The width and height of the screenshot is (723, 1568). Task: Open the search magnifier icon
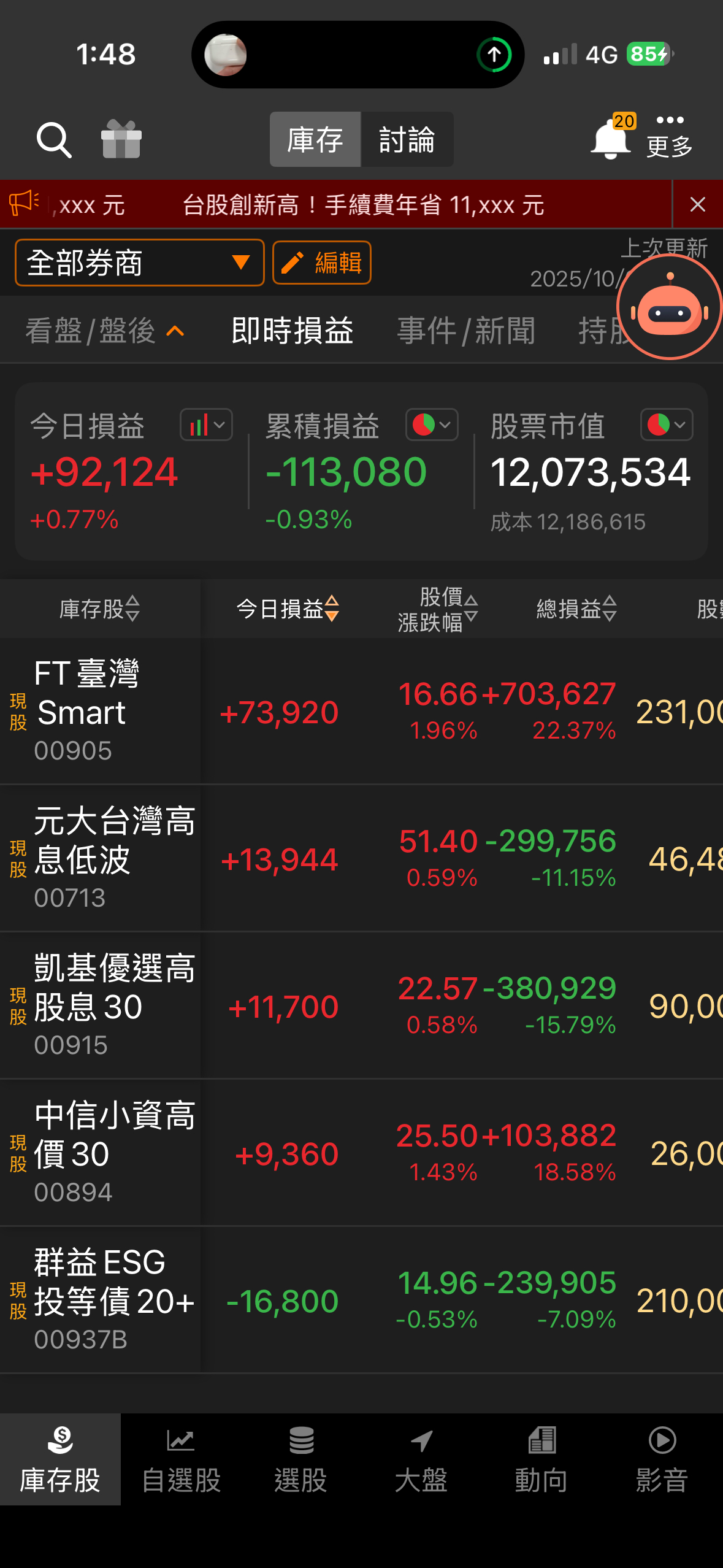click(x=54, y=140)
